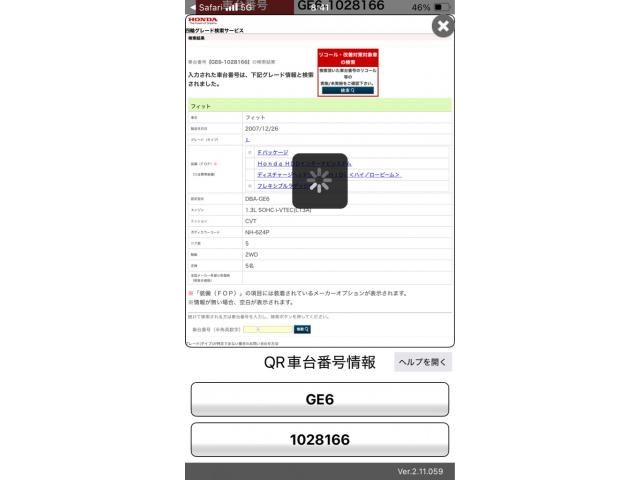Tap the 1028166 chassis number button
The image size is (640, 480).
tap(319, 439)
